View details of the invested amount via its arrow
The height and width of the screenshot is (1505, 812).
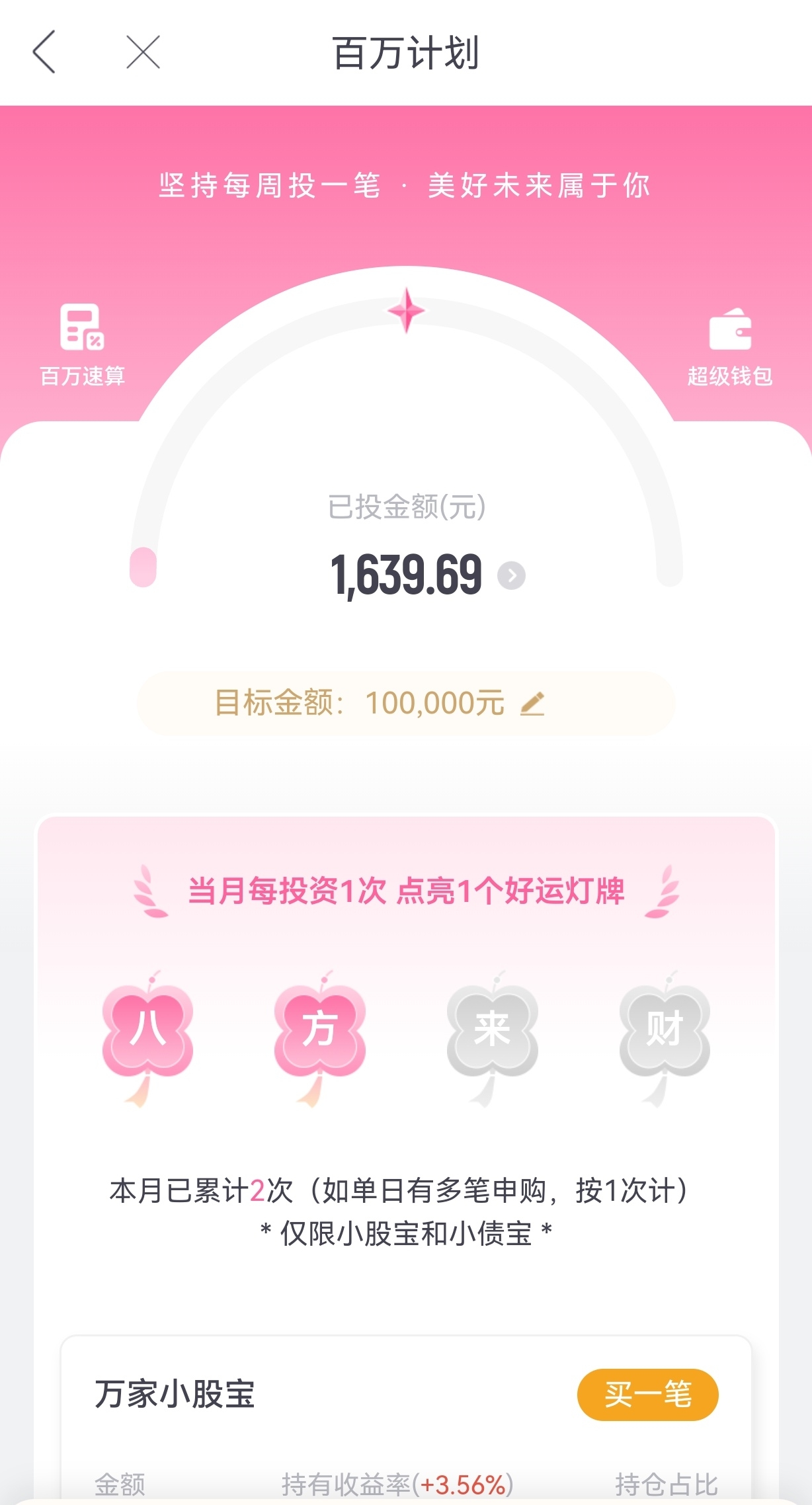511,575
